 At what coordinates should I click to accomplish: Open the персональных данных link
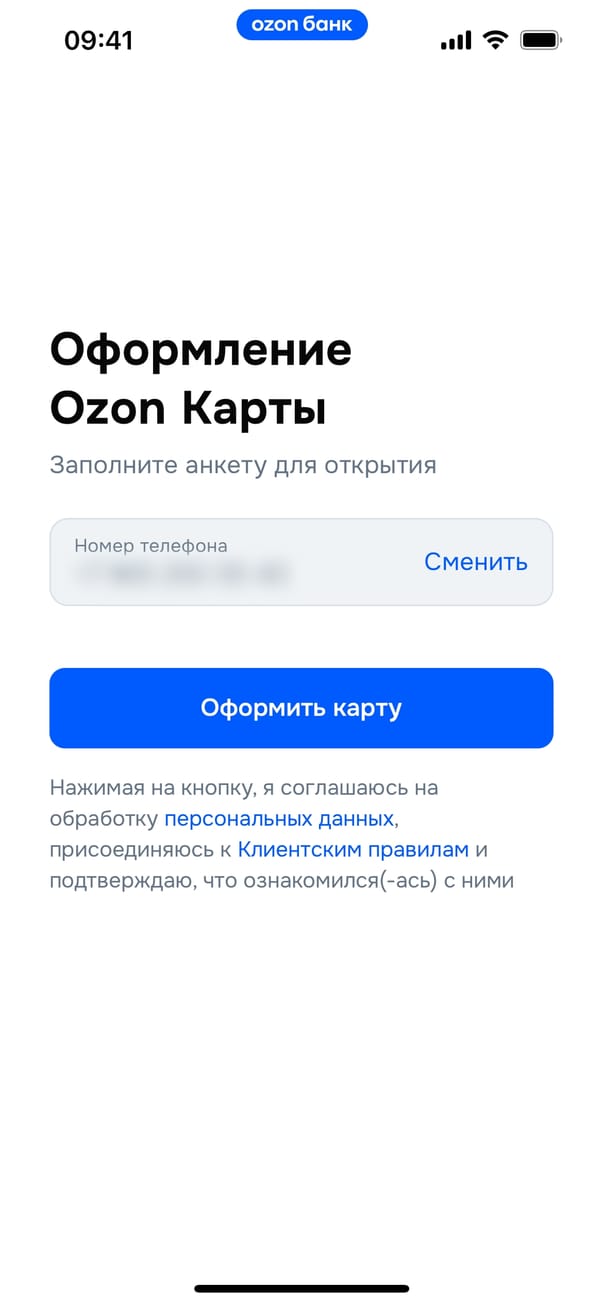click(x=279, y=819)
